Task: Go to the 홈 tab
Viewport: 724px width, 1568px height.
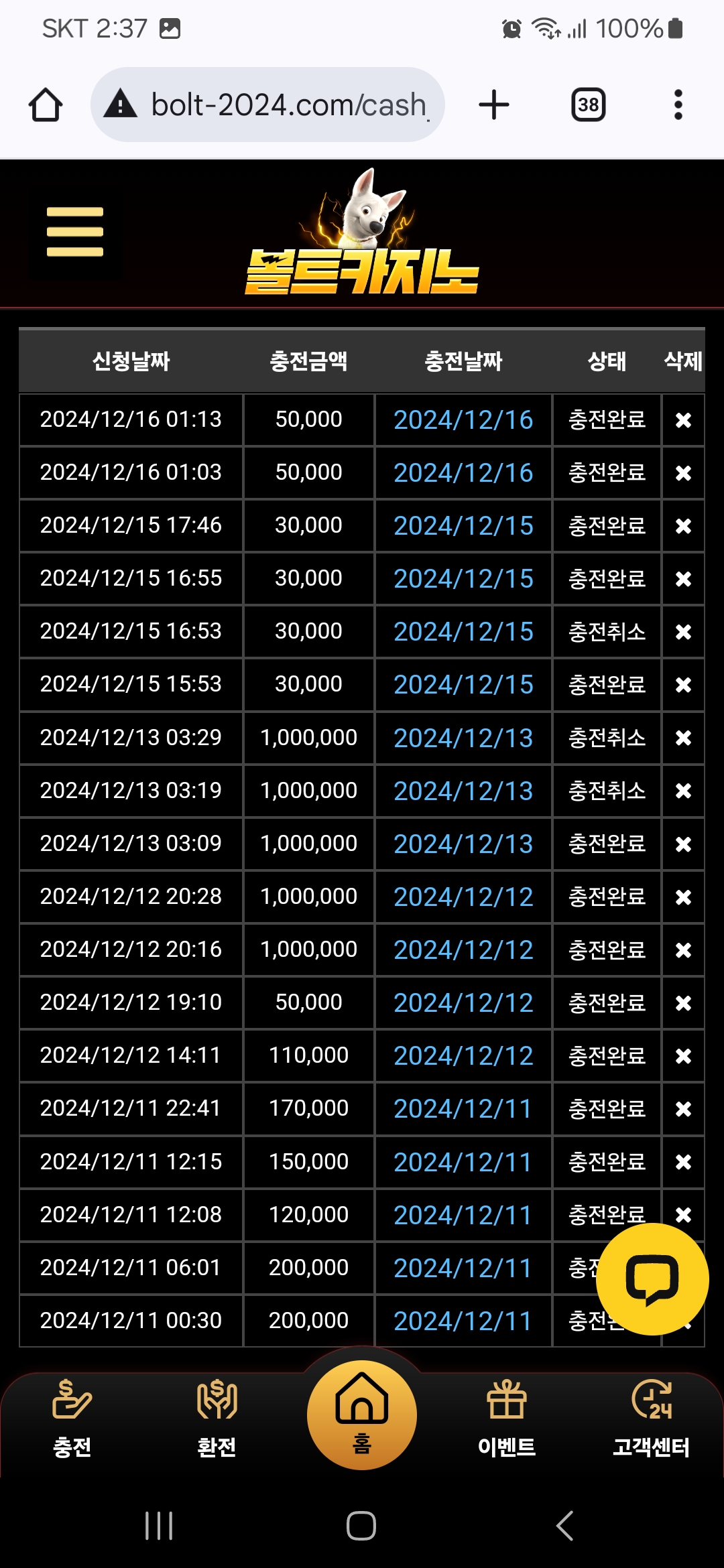Action: (362, 1415)
